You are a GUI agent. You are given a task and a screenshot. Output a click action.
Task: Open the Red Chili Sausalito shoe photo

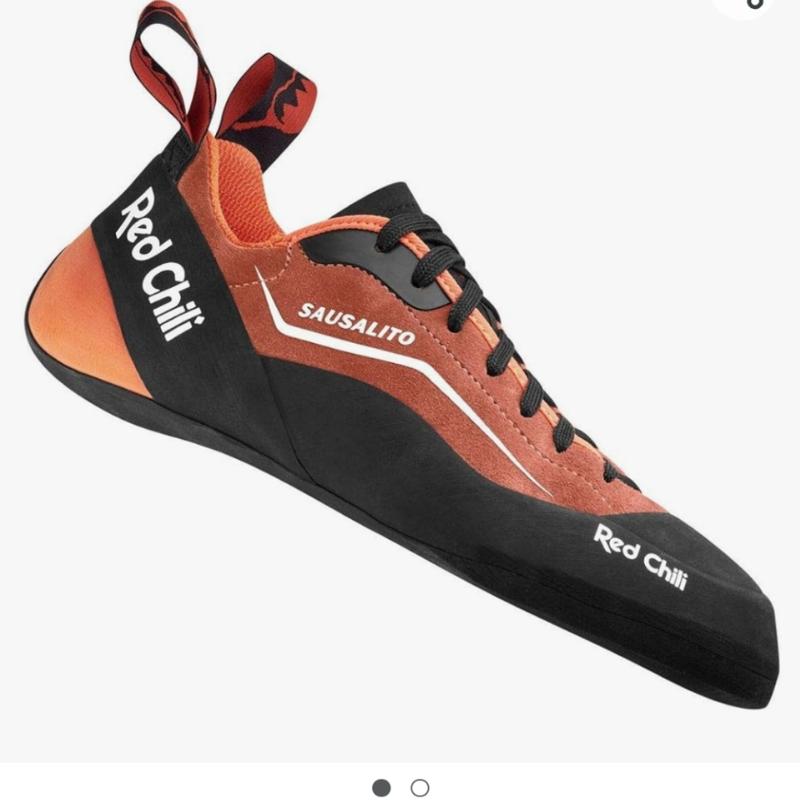coord(400,380)
